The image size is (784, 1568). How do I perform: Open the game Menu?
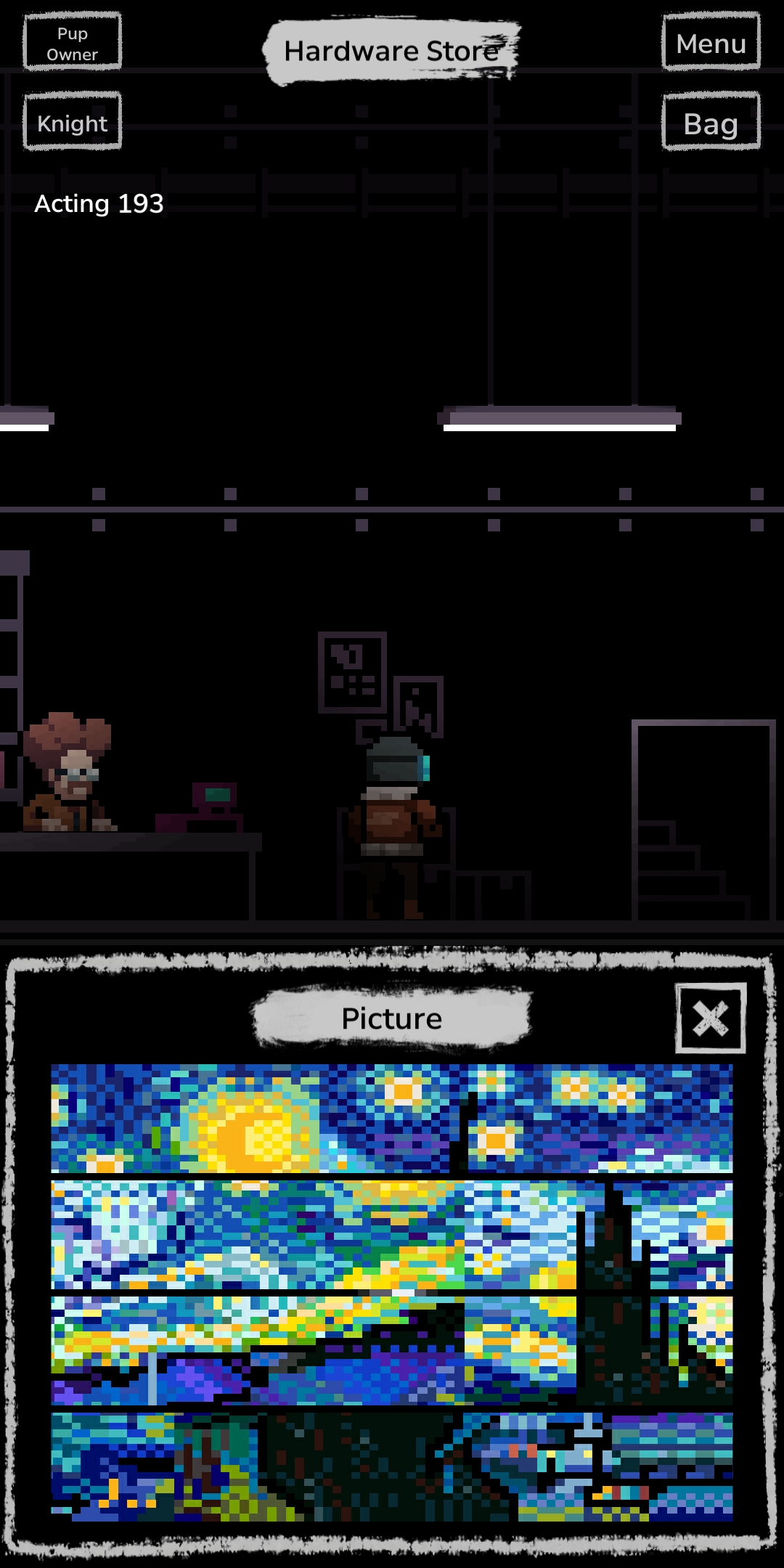711,44
